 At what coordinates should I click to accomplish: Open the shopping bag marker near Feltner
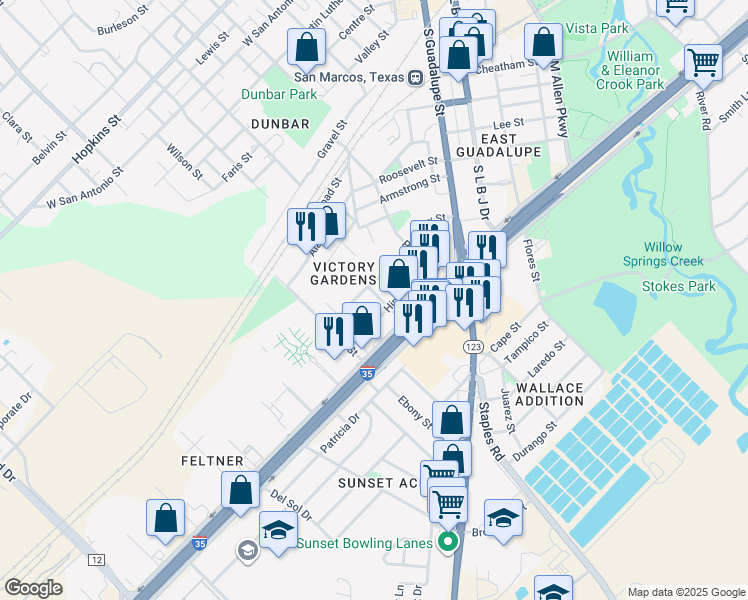(240, 491)
